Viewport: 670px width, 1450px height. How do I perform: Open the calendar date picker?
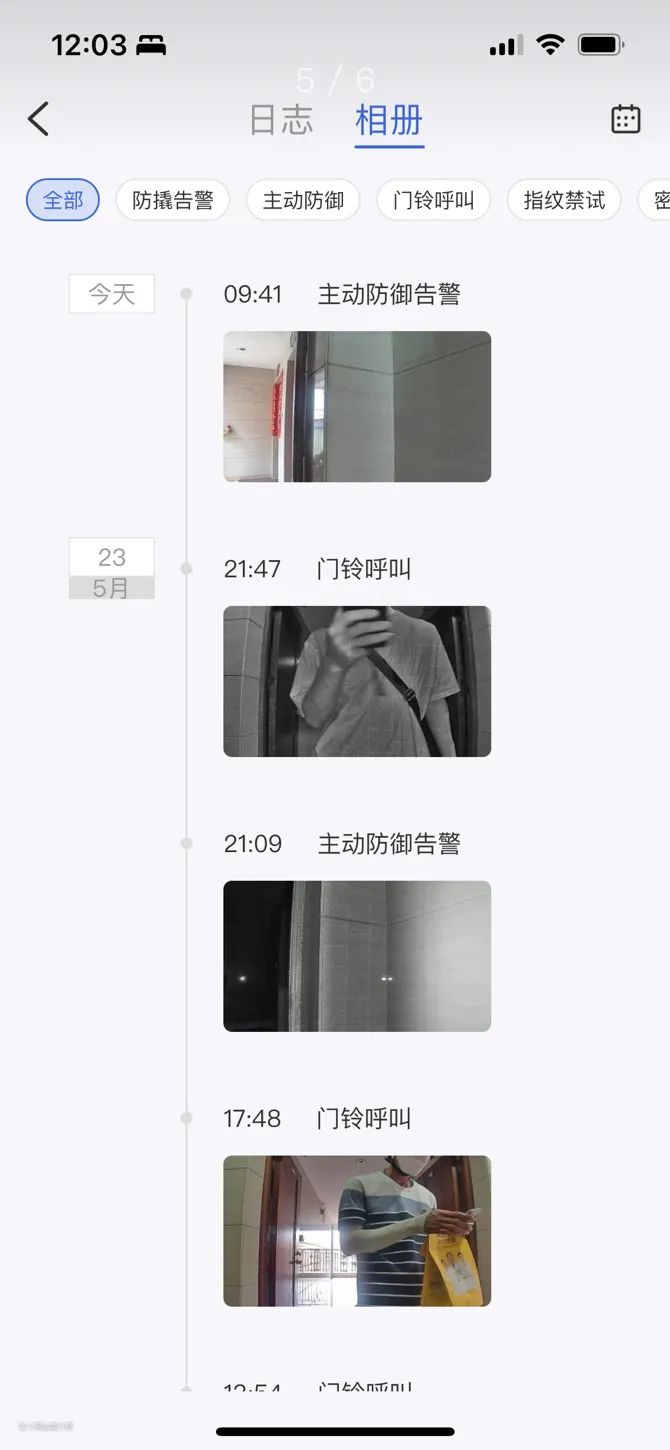click(625, 119)
